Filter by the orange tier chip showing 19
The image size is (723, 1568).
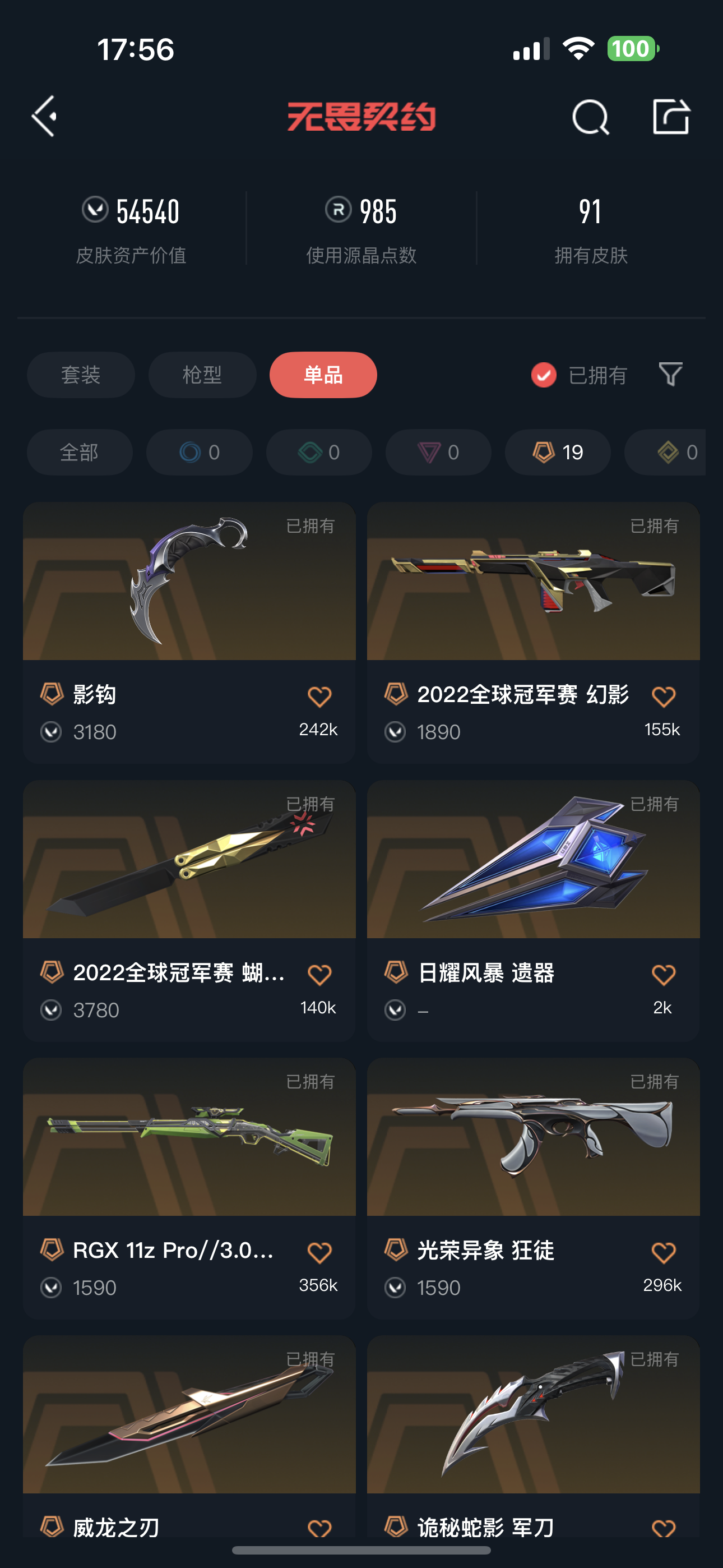tap(558, 452)
